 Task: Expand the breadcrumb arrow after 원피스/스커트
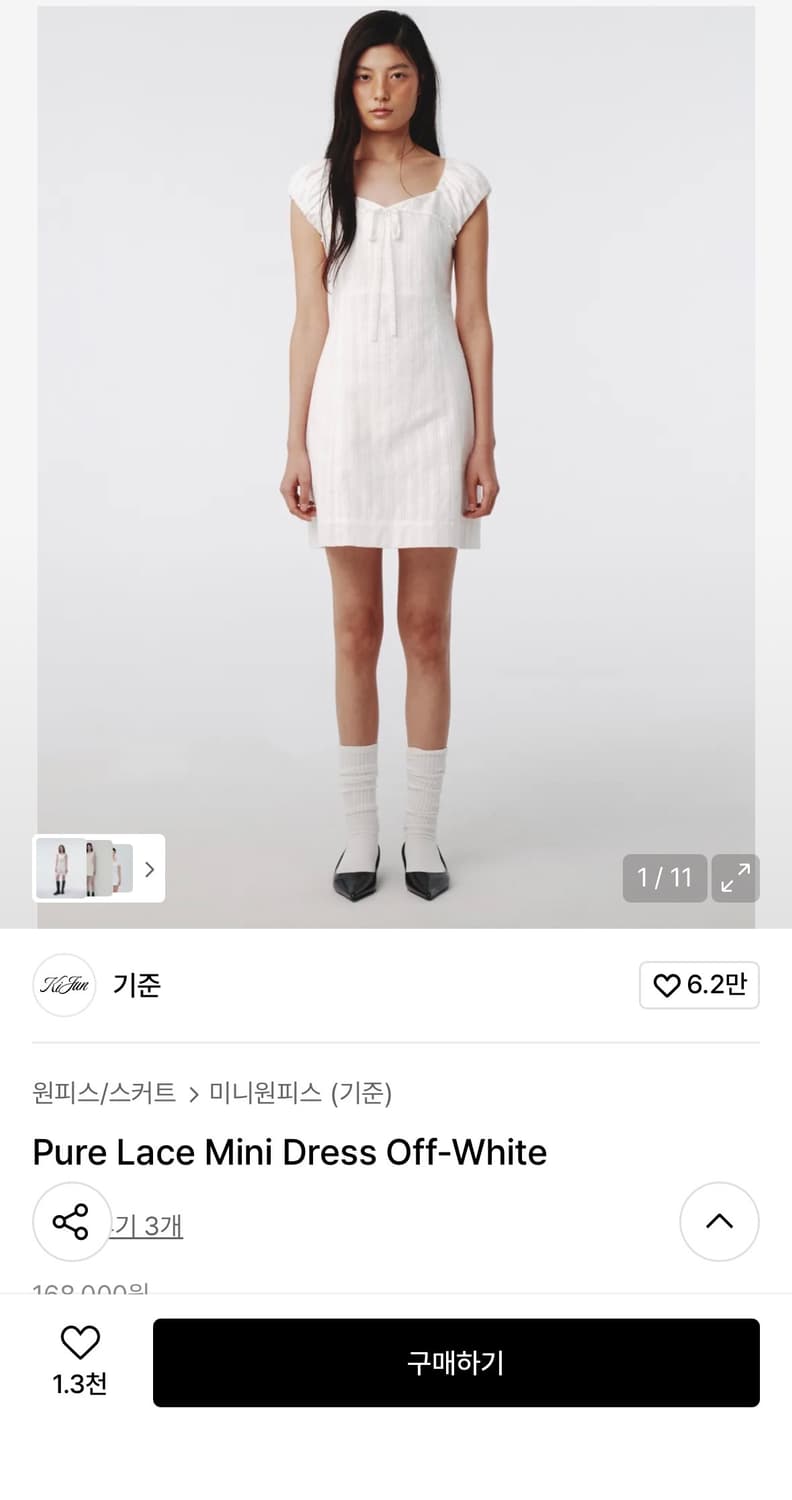point(194,1094)
